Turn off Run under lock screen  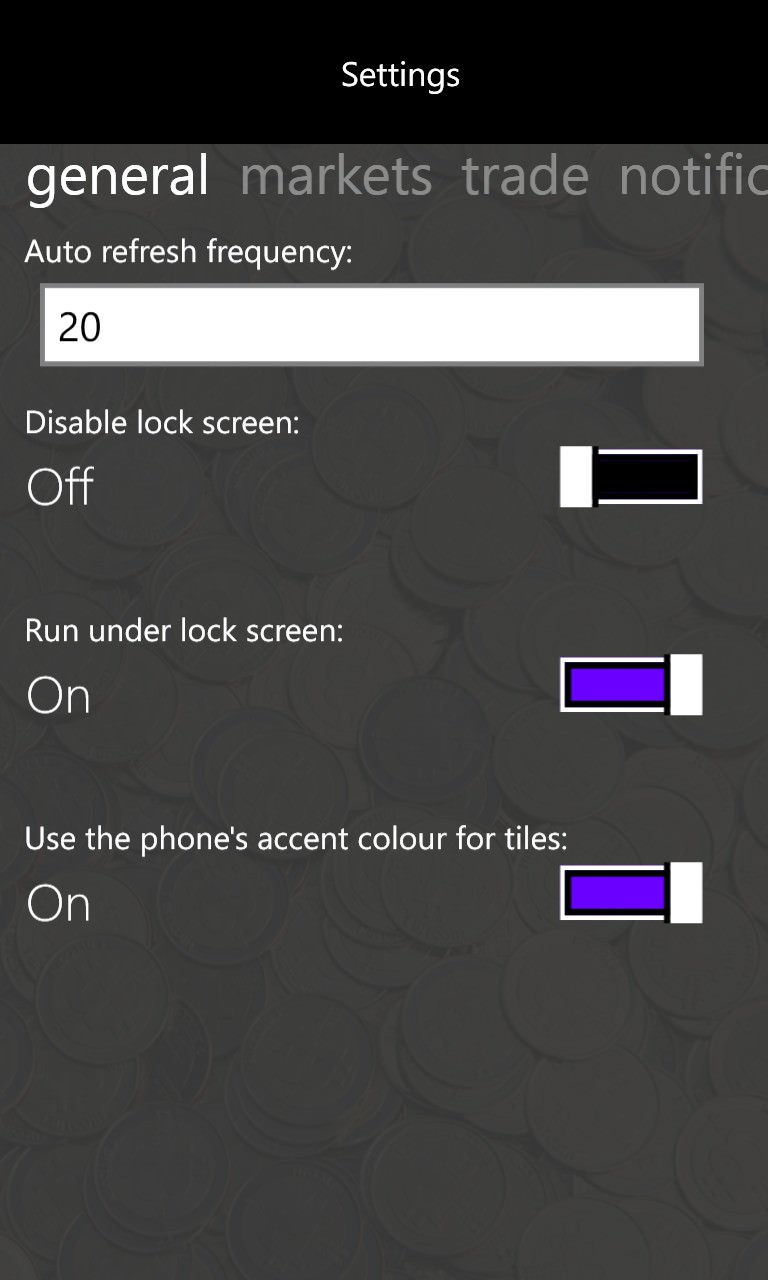point(631,685)
